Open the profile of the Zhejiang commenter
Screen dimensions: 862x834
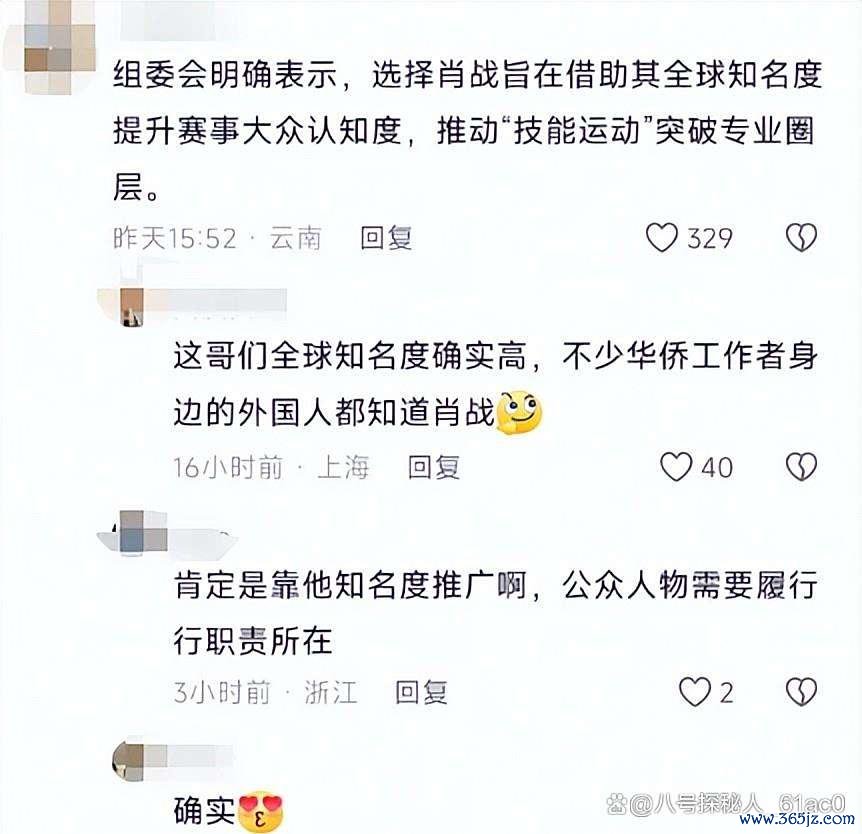[x=132, y=531]
